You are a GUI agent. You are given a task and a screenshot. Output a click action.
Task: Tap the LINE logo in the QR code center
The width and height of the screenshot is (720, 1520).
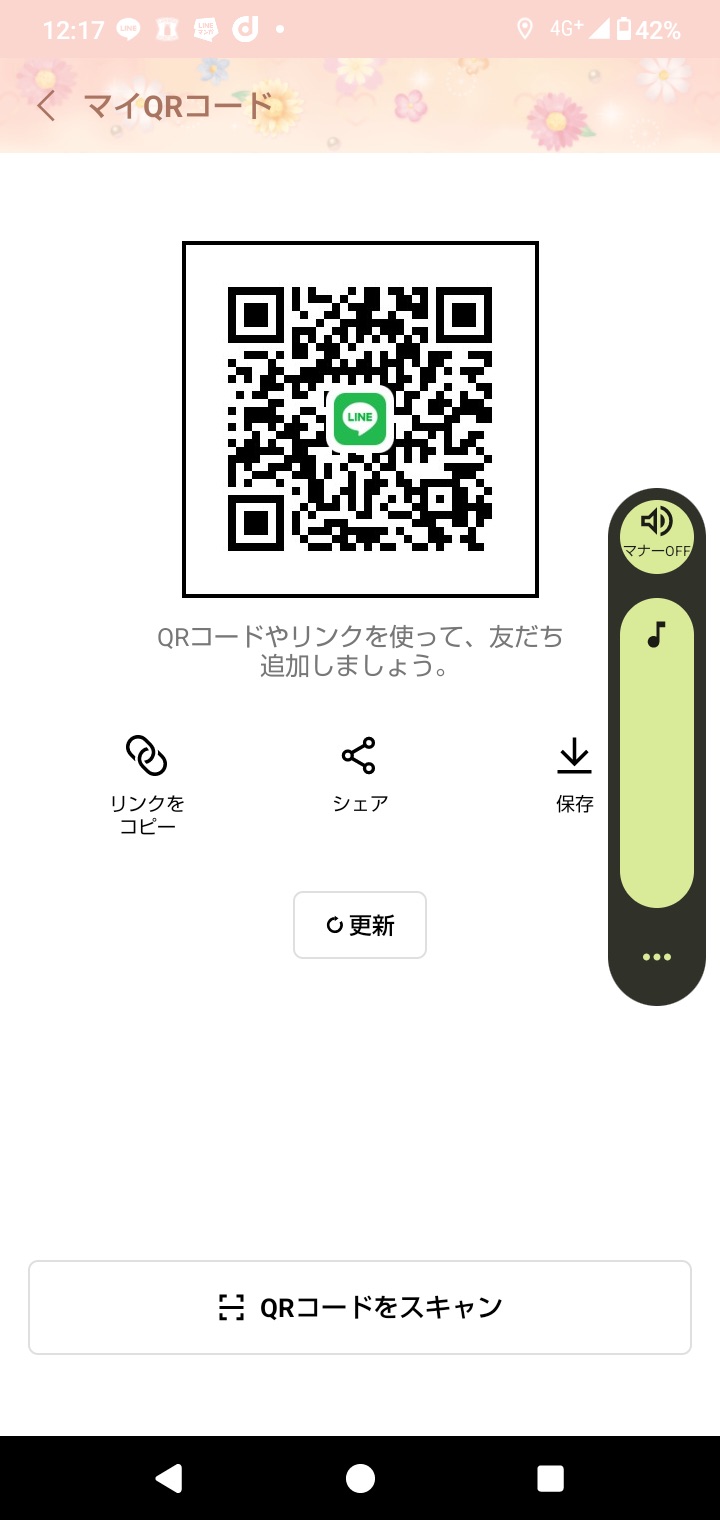pos(360,419)
